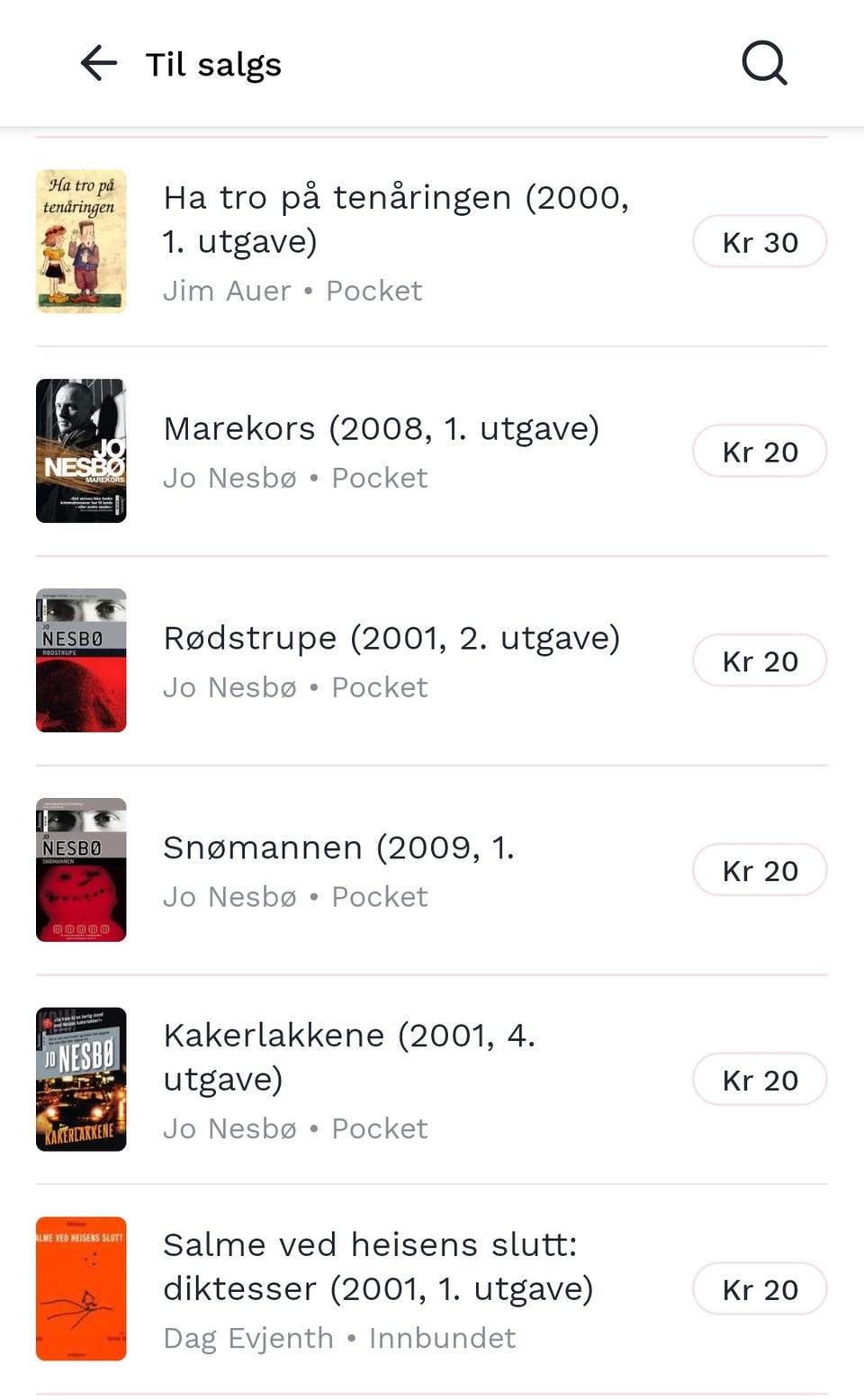Tap Kr 20 price for Salme ved heisens slutt
Screen dimensions: 864x1400
tap(760, 1290)
